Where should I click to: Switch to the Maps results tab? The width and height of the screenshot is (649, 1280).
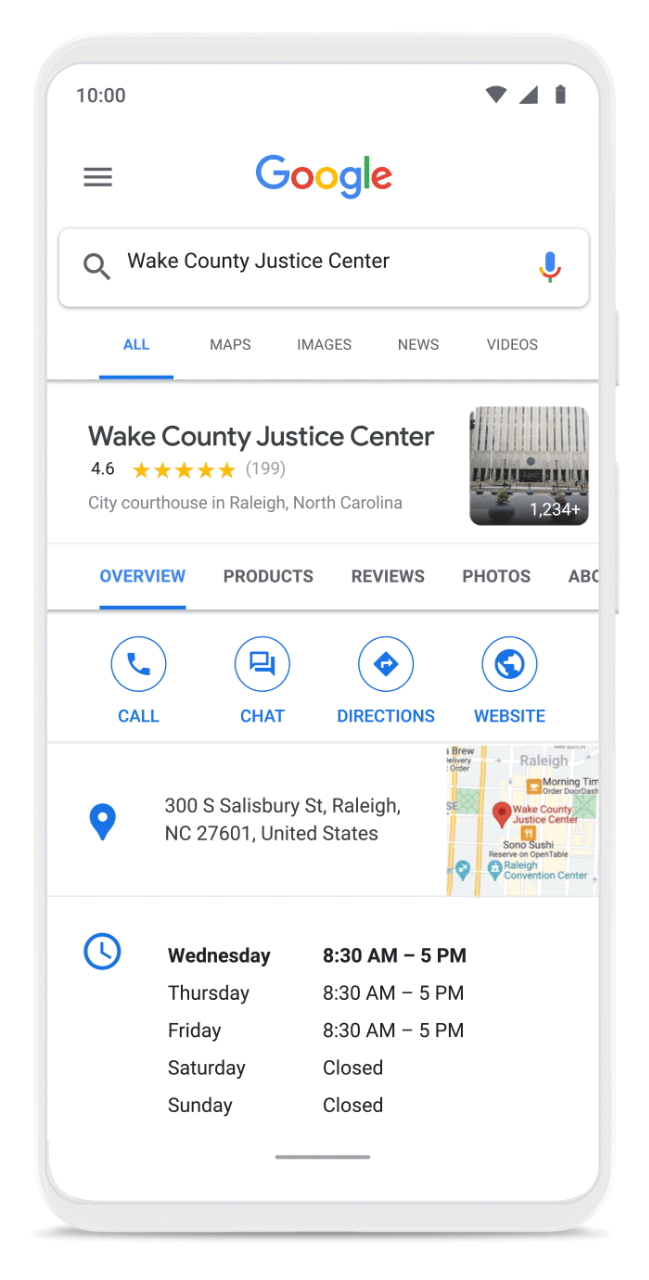[x=230, y=345]
